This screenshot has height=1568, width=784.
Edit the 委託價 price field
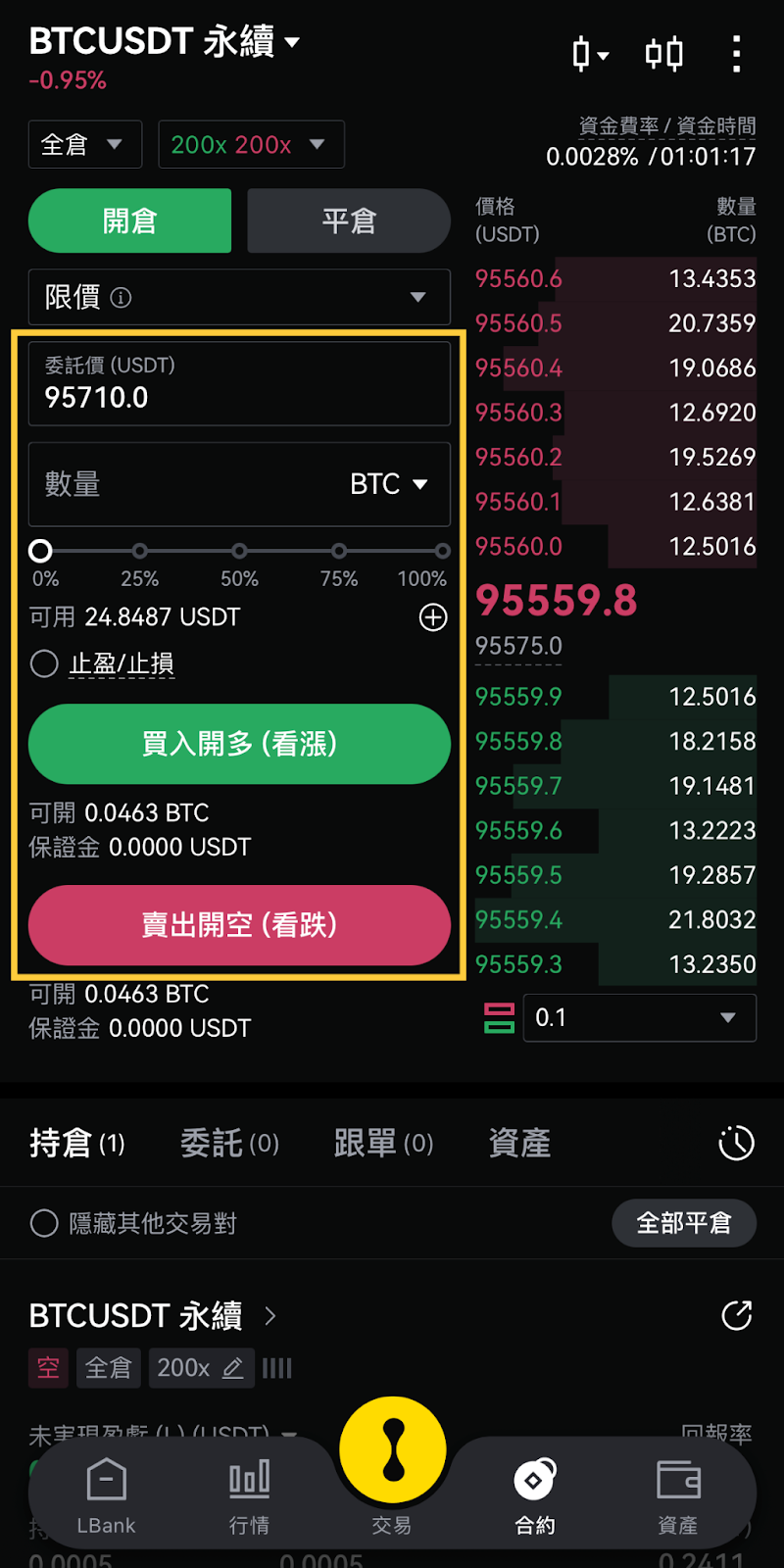(239, 385)
